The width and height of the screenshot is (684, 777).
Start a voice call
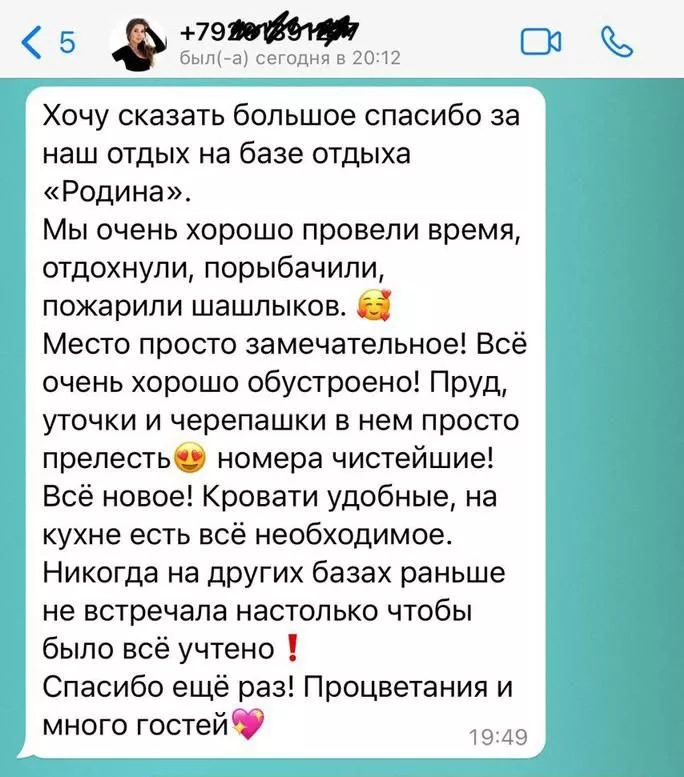pyautogui.click(x=616, y=43)
